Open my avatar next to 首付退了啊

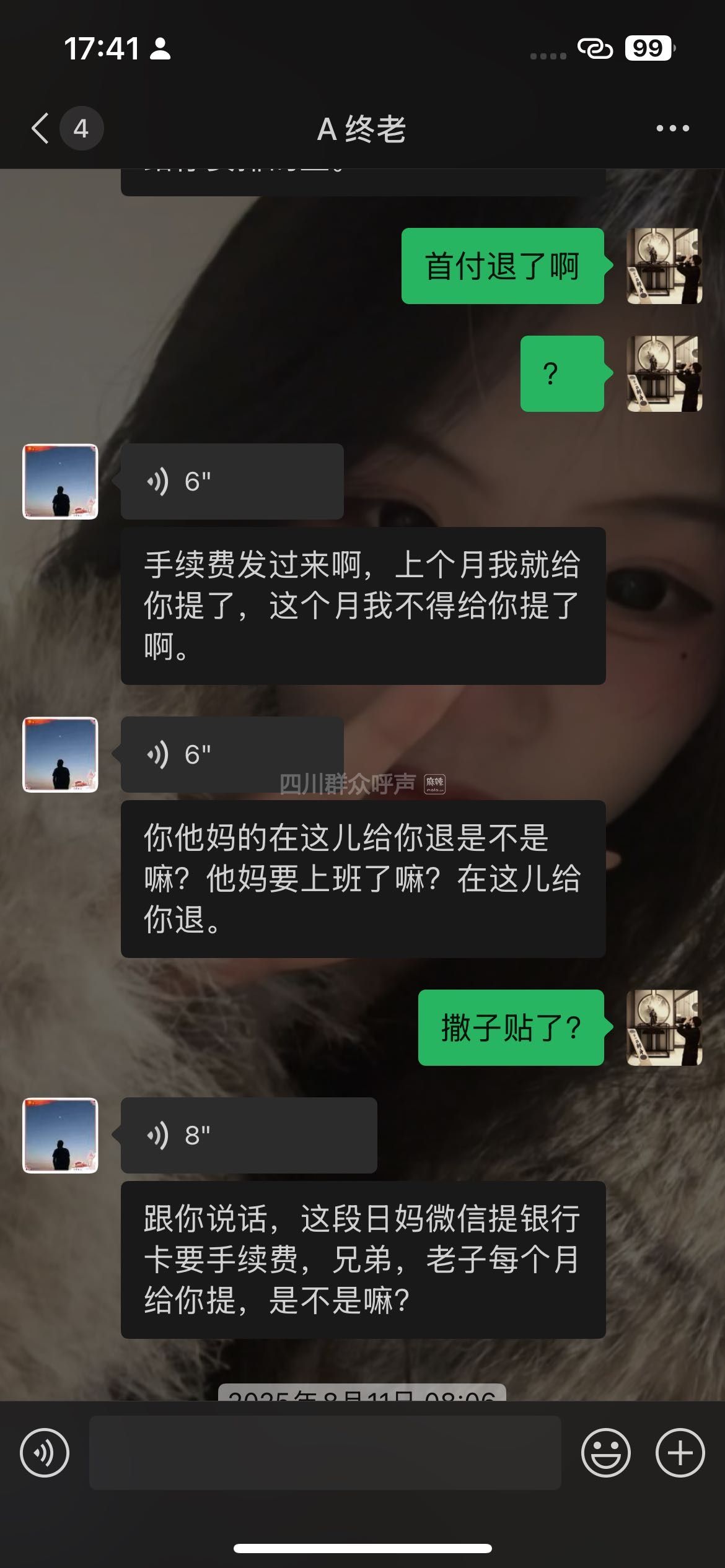tap(664, 266)
